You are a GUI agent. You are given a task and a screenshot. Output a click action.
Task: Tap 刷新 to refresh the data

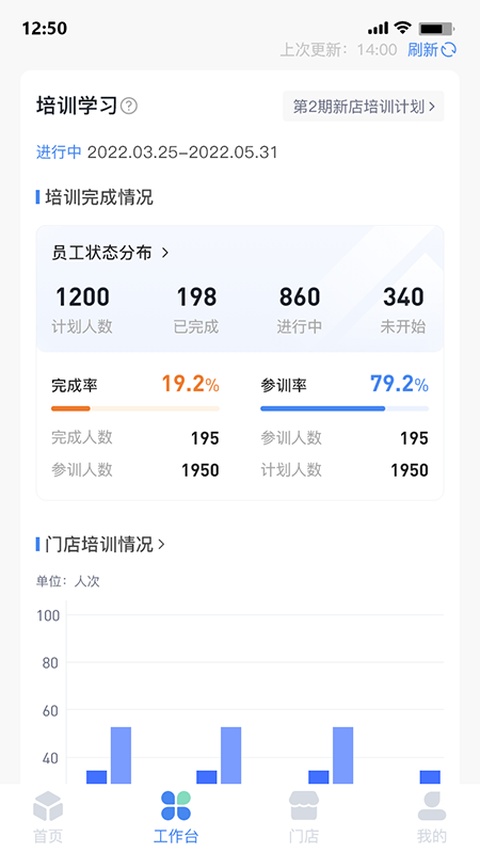(432, 50)
